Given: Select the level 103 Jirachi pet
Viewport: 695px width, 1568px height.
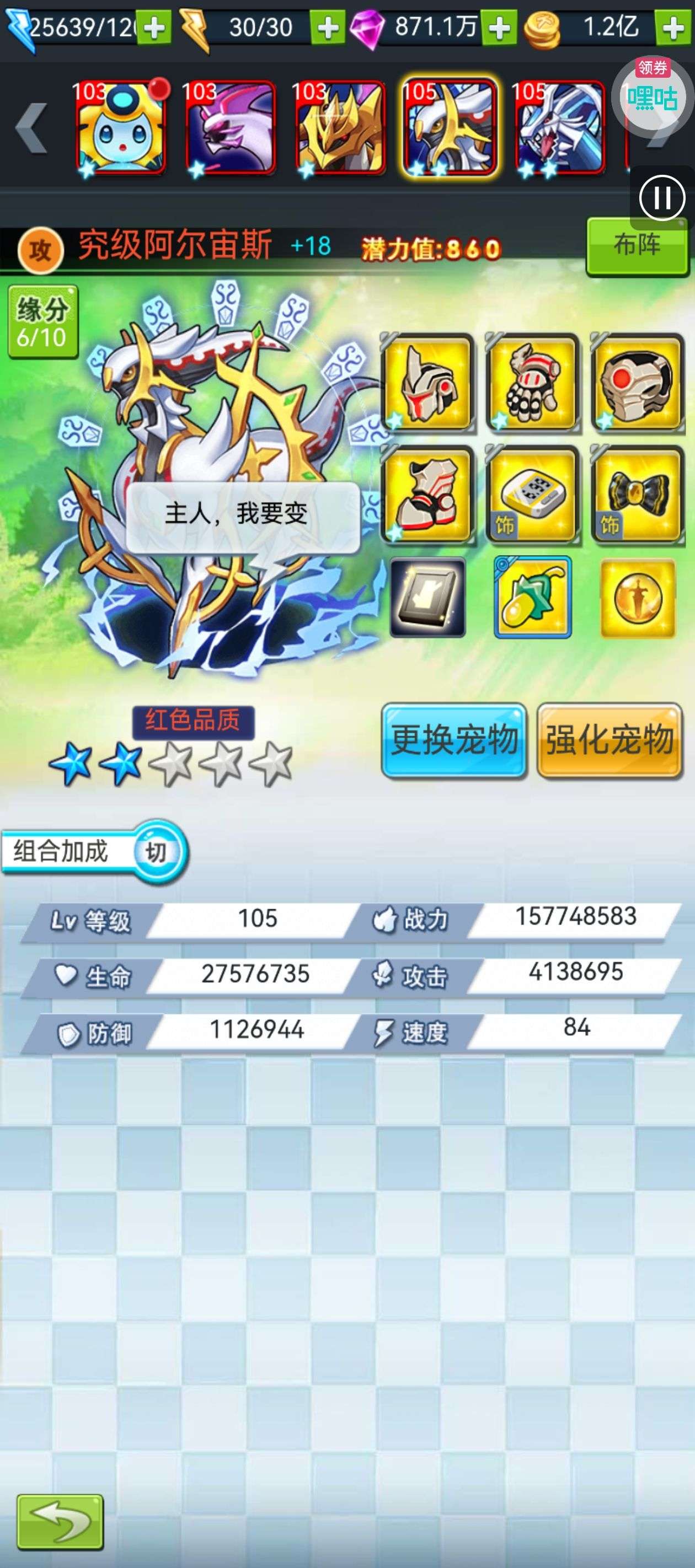Looking at the screenshot, I should (x=121, y=129).
